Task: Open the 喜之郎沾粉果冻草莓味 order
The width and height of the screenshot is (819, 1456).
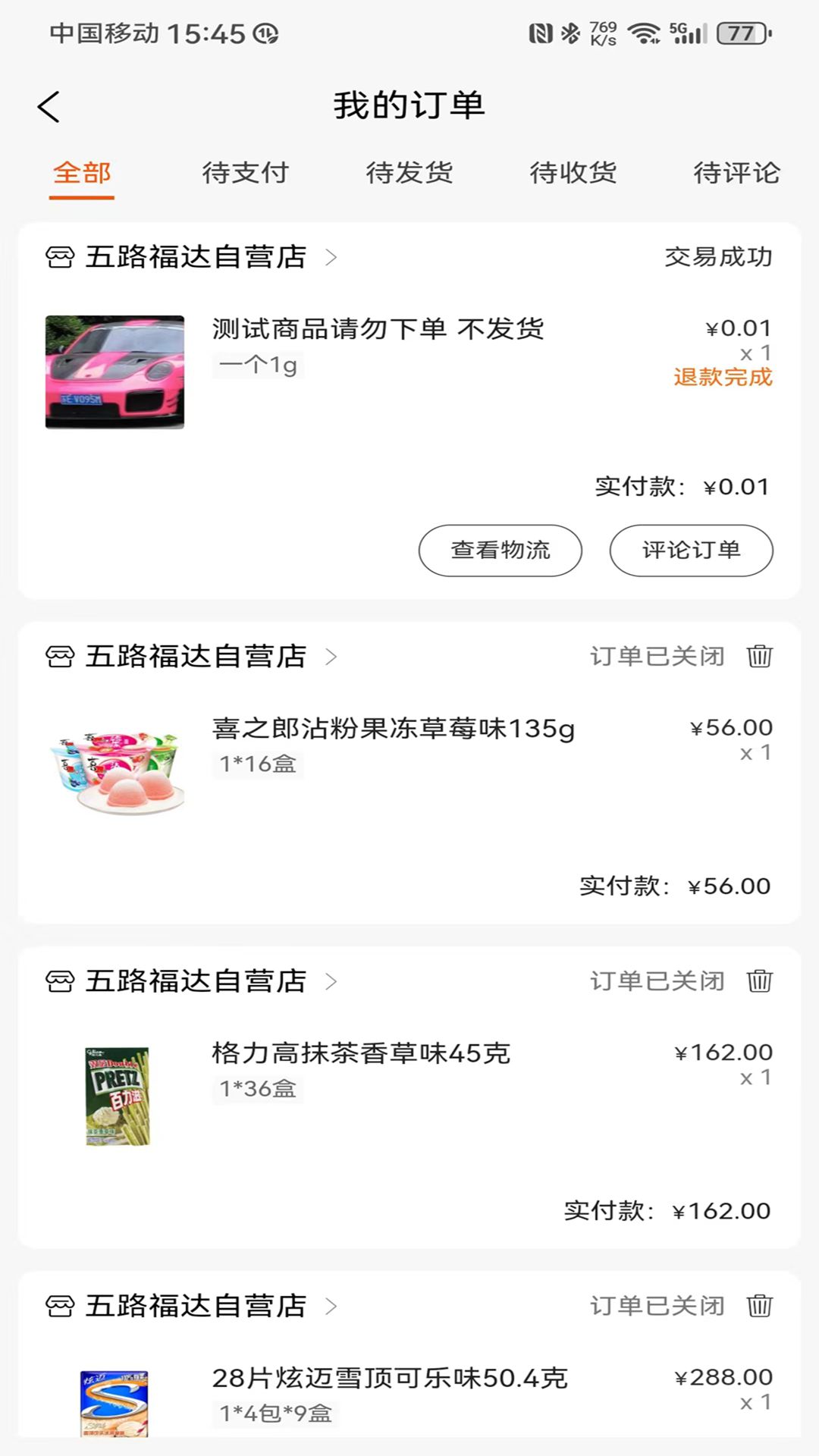Action: point(393,729)
